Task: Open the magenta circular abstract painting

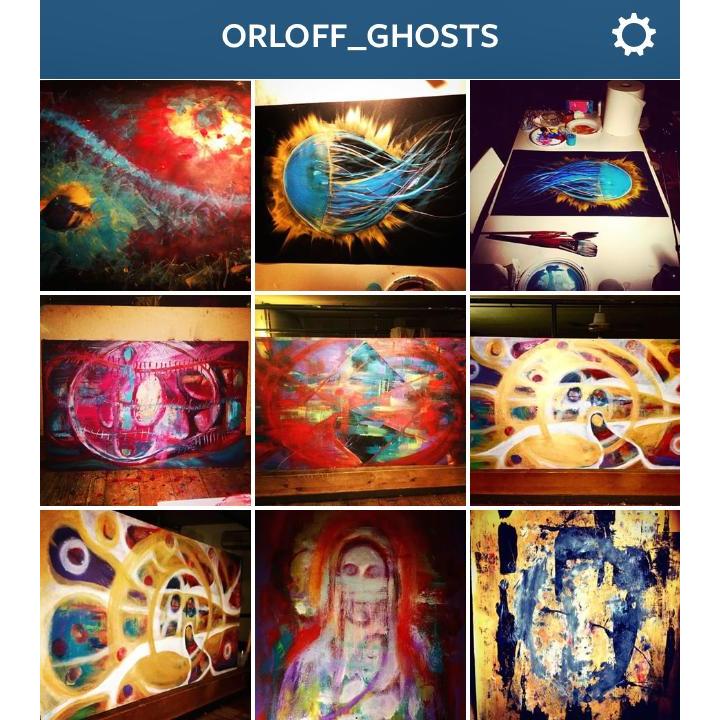Action: coord(145,400)
